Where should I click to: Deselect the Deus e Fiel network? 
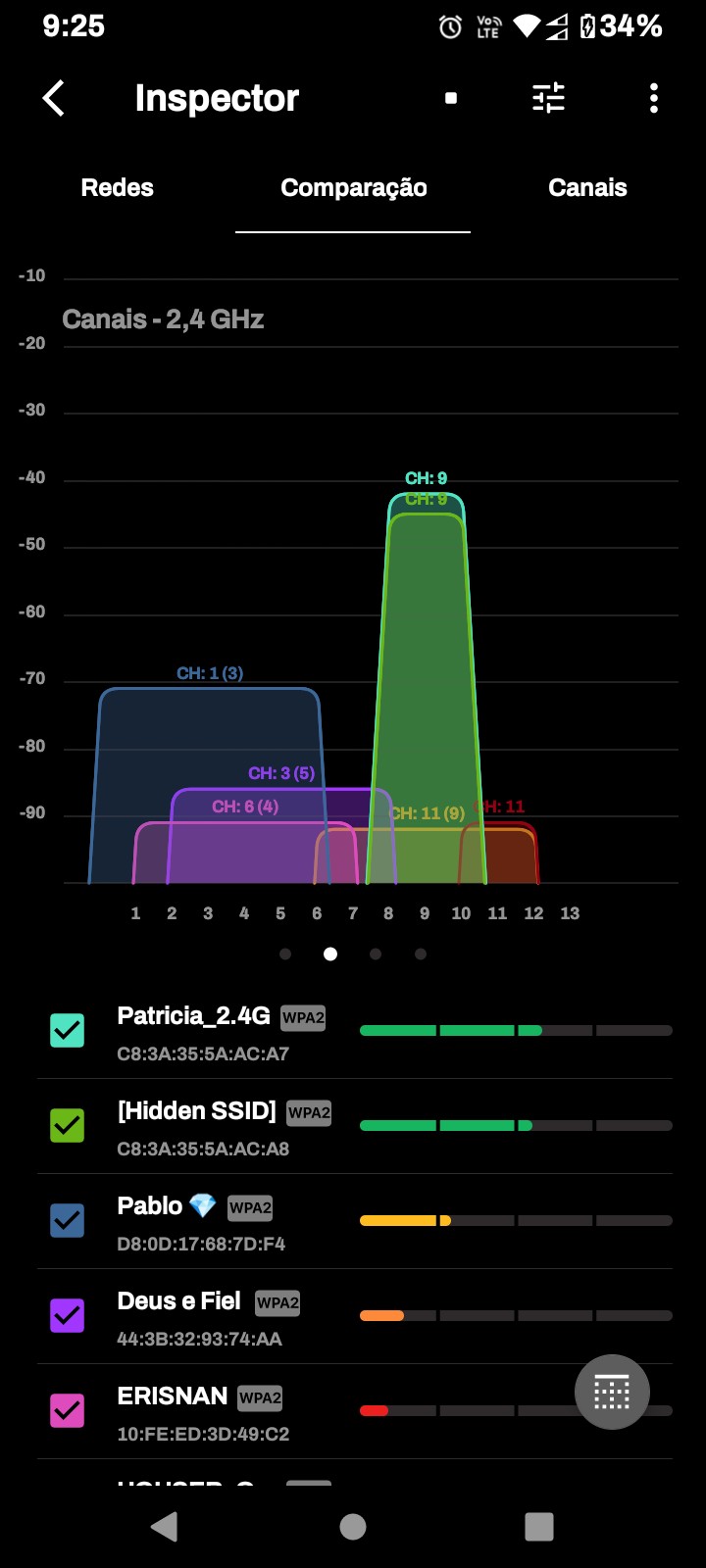68,1315
